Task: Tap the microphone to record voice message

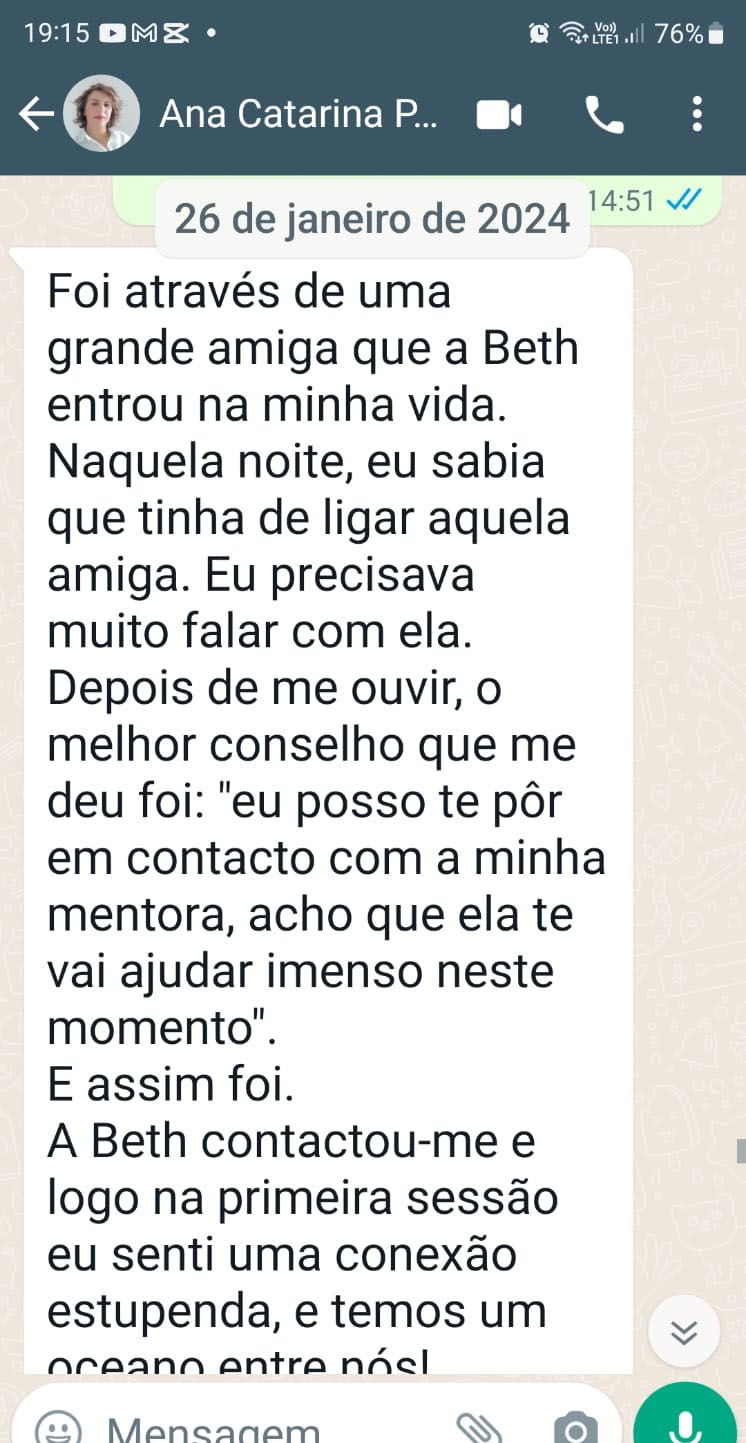Action: click(685, 1422)
